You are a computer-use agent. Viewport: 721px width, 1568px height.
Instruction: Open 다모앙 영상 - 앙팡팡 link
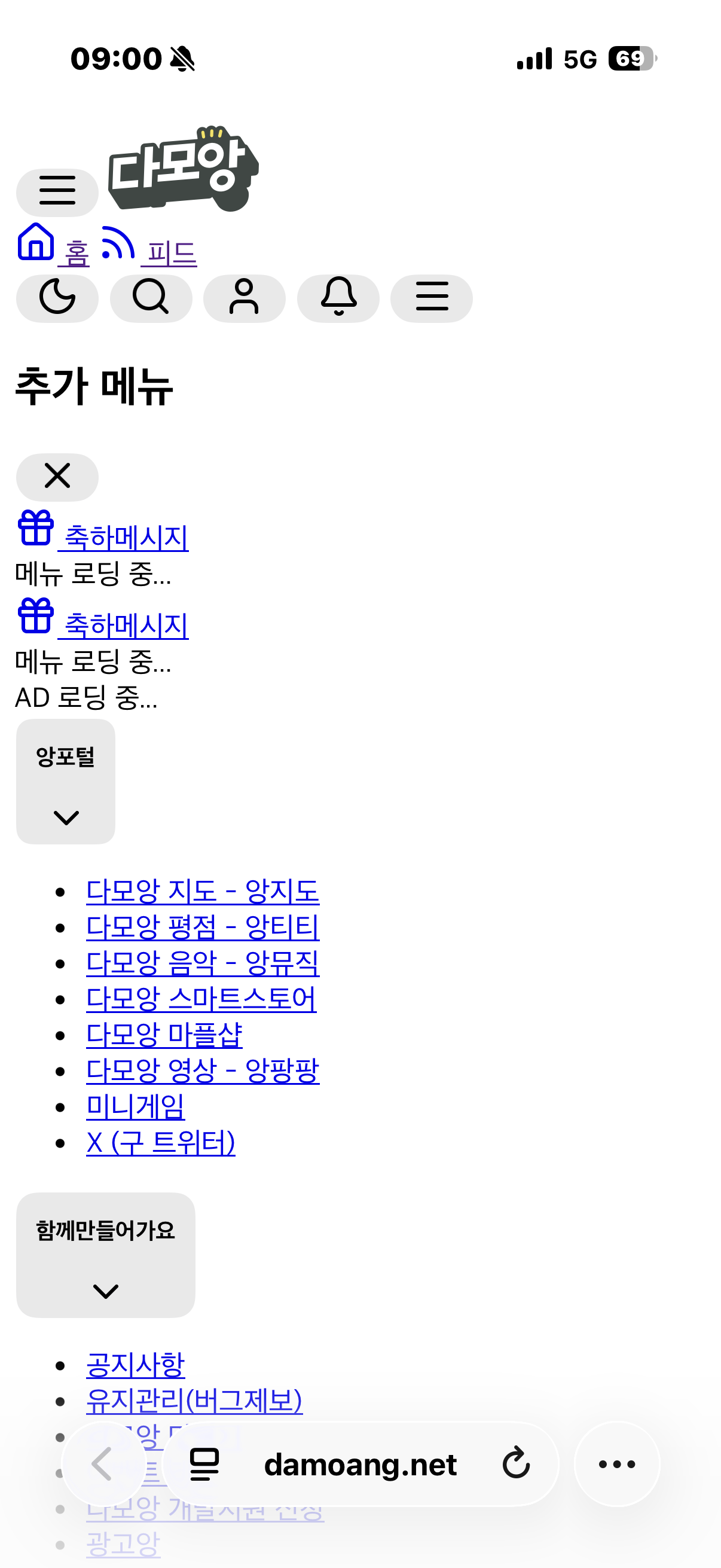[203, 1070]
